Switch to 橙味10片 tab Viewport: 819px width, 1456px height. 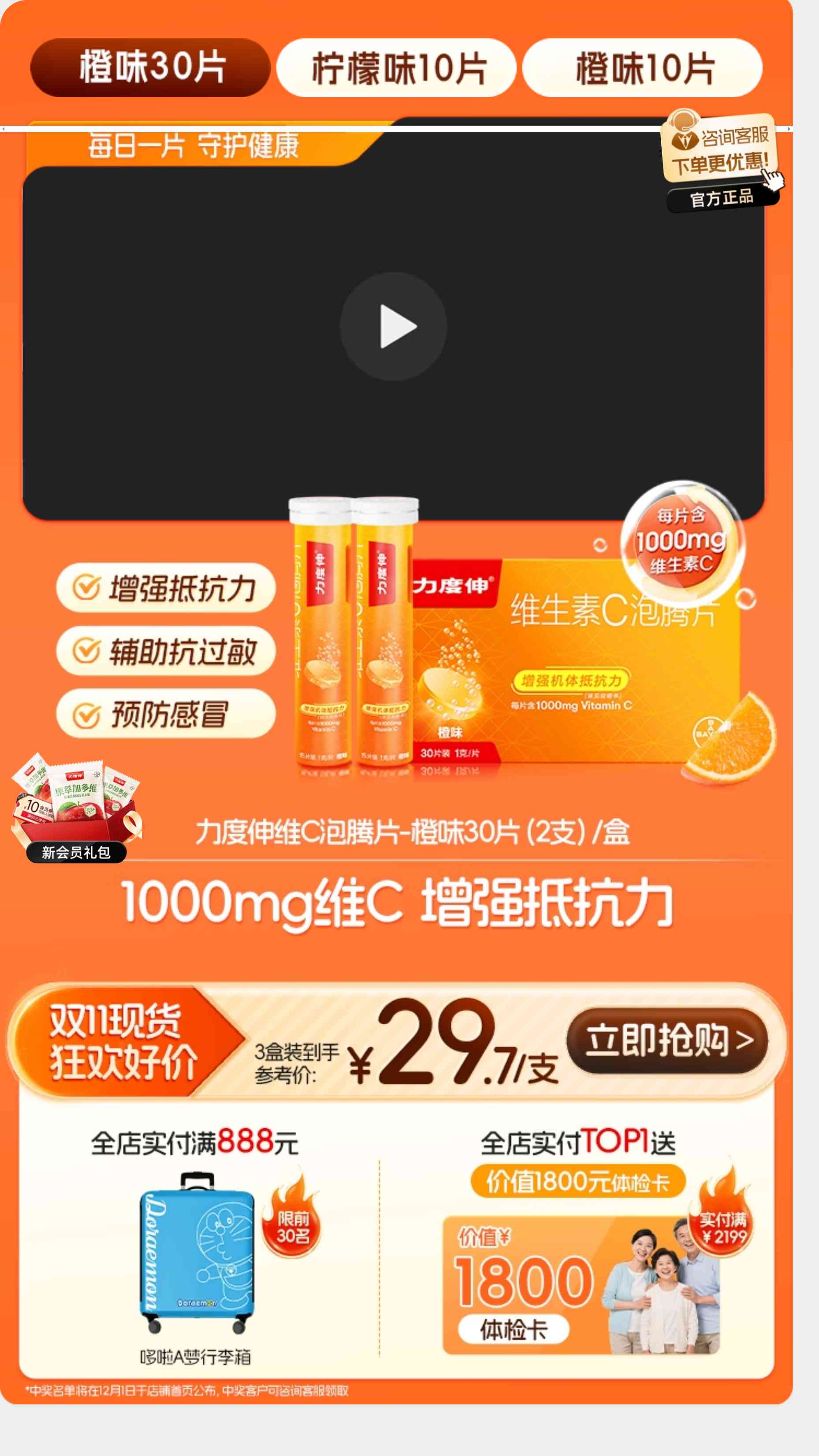pos(642,68)
